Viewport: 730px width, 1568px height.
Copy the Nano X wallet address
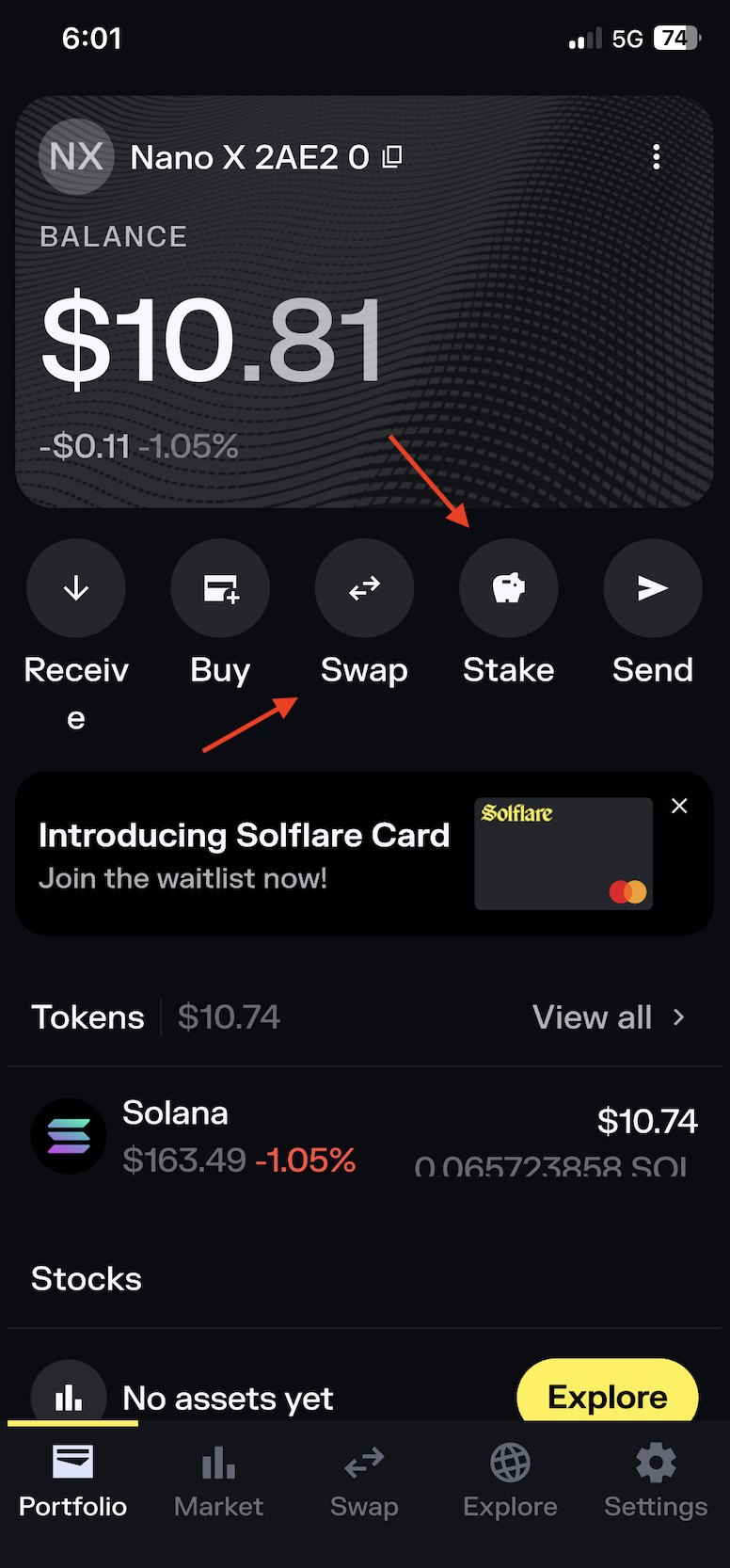[x=392, y=157]
